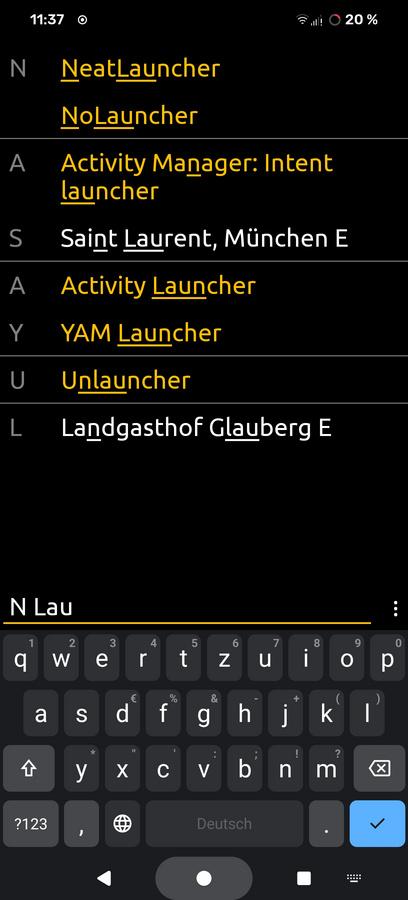Open the Unlauncher result
The width and height of the screenshot is (408, 900).
coord(125,381)
